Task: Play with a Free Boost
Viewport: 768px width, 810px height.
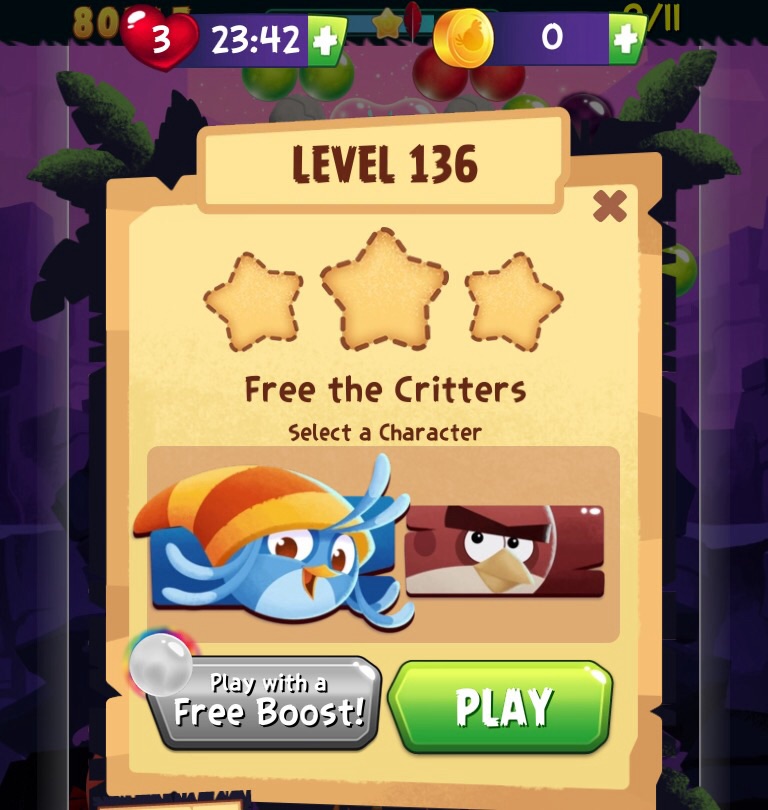Action: (x=266, y=702)
